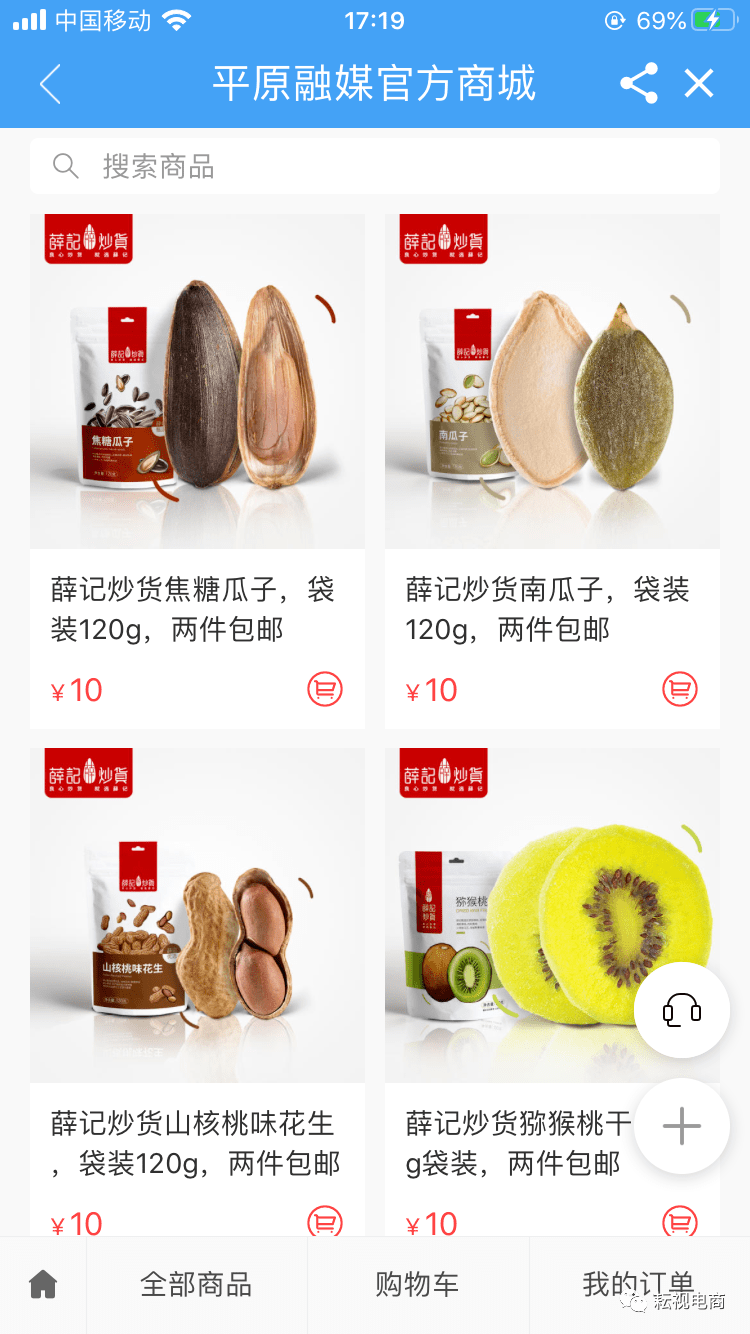Open the 山核桃味花生 product card

tap(197, 915)
